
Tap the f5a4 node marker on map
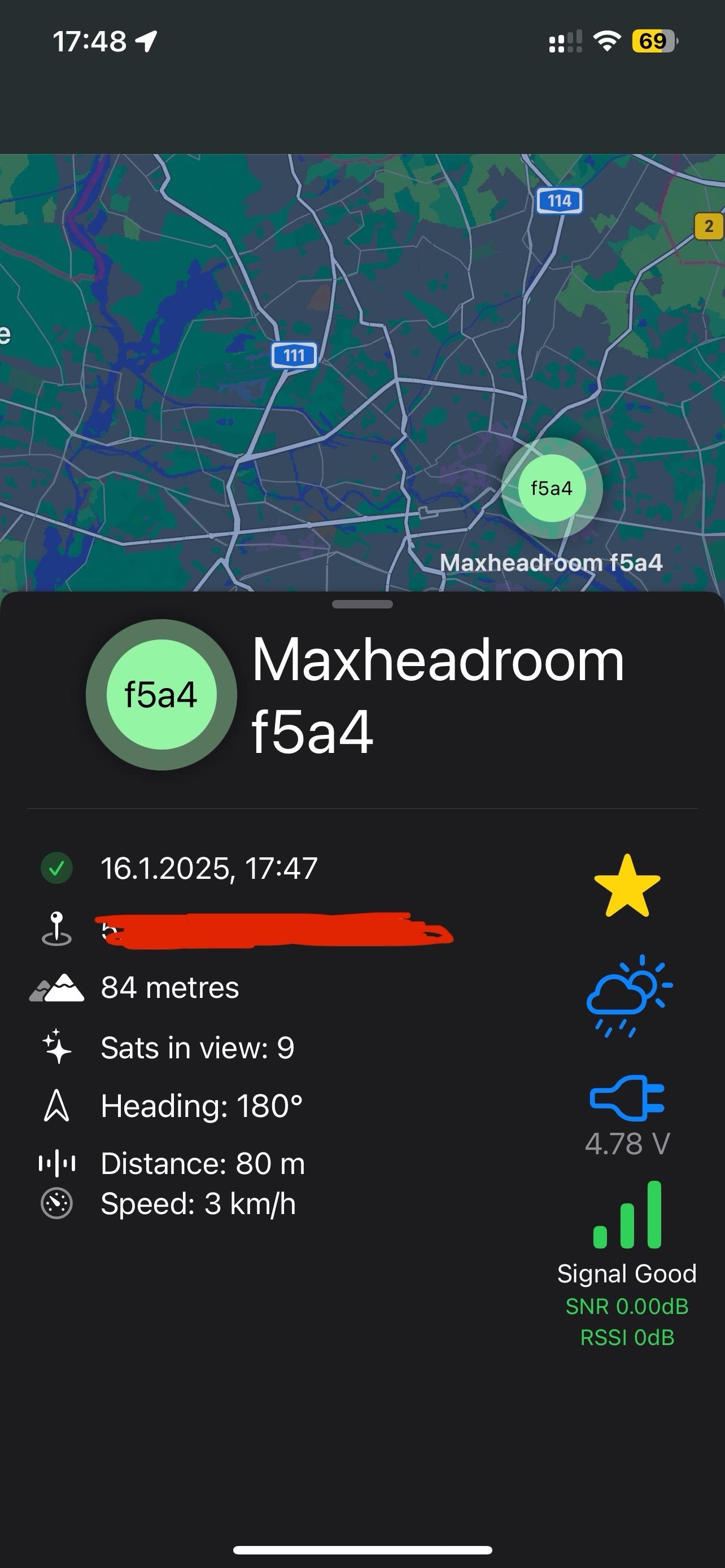[x=552, y=488]
